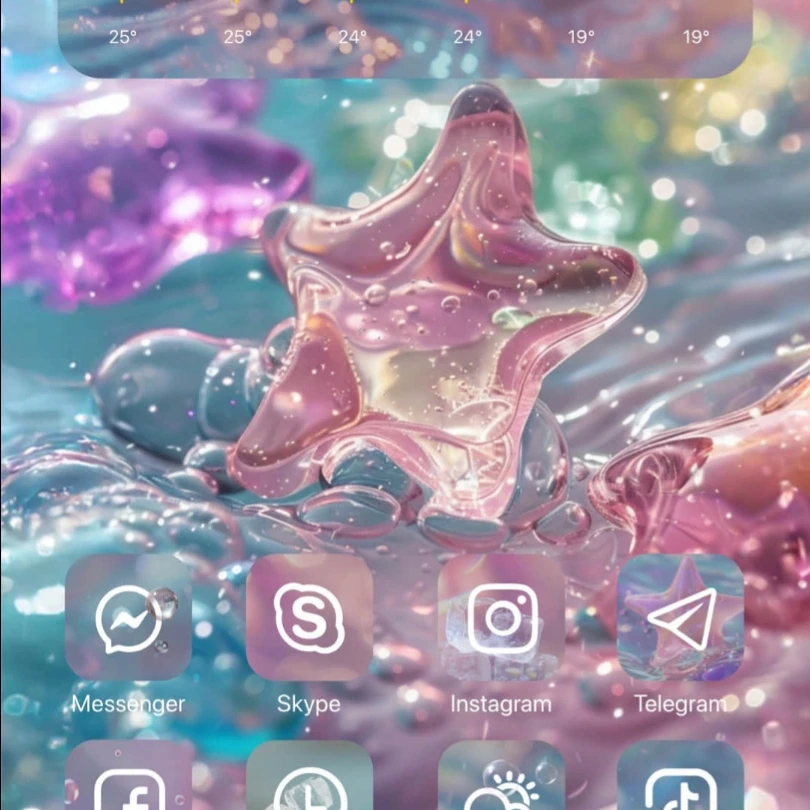Launch Skype from the home screen

tap(309, 618)
